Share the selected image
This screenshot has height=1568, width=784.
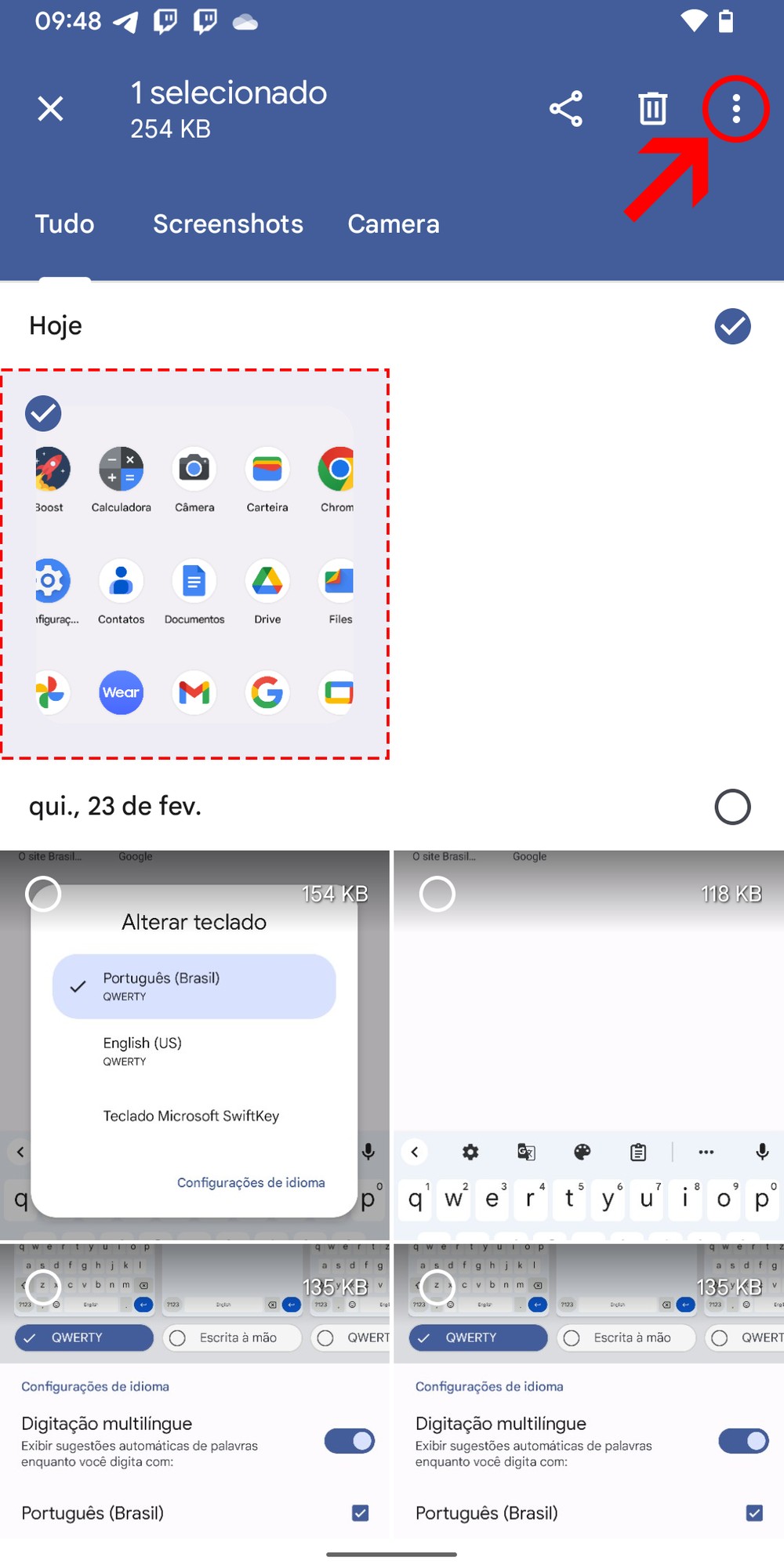[566, 109]
